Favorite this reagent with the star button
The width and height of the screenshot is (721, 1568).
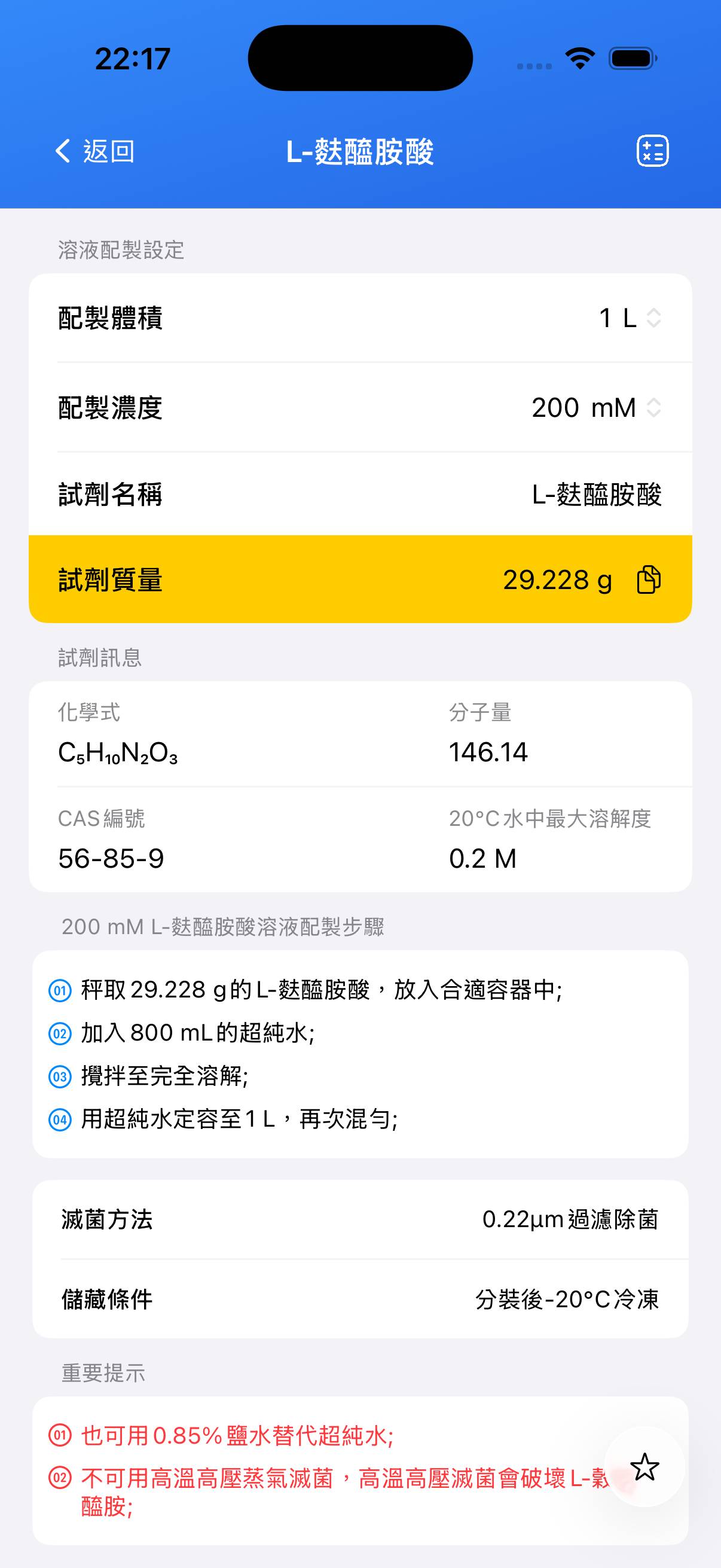(x=644, y=1466)
